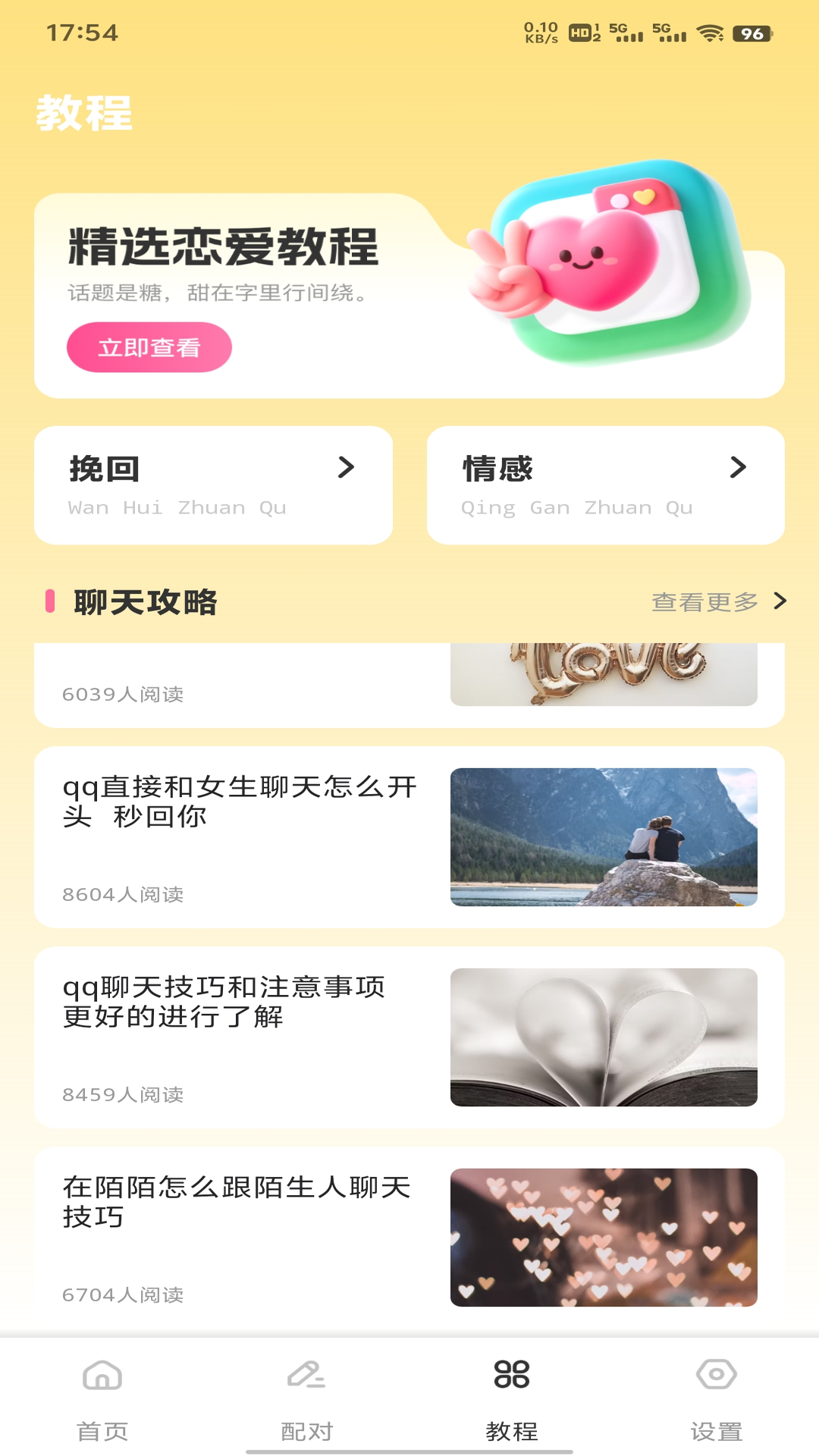Expand the 情感 section via its chevron
Screen dimensions: 819x1456
click(739, 469)
